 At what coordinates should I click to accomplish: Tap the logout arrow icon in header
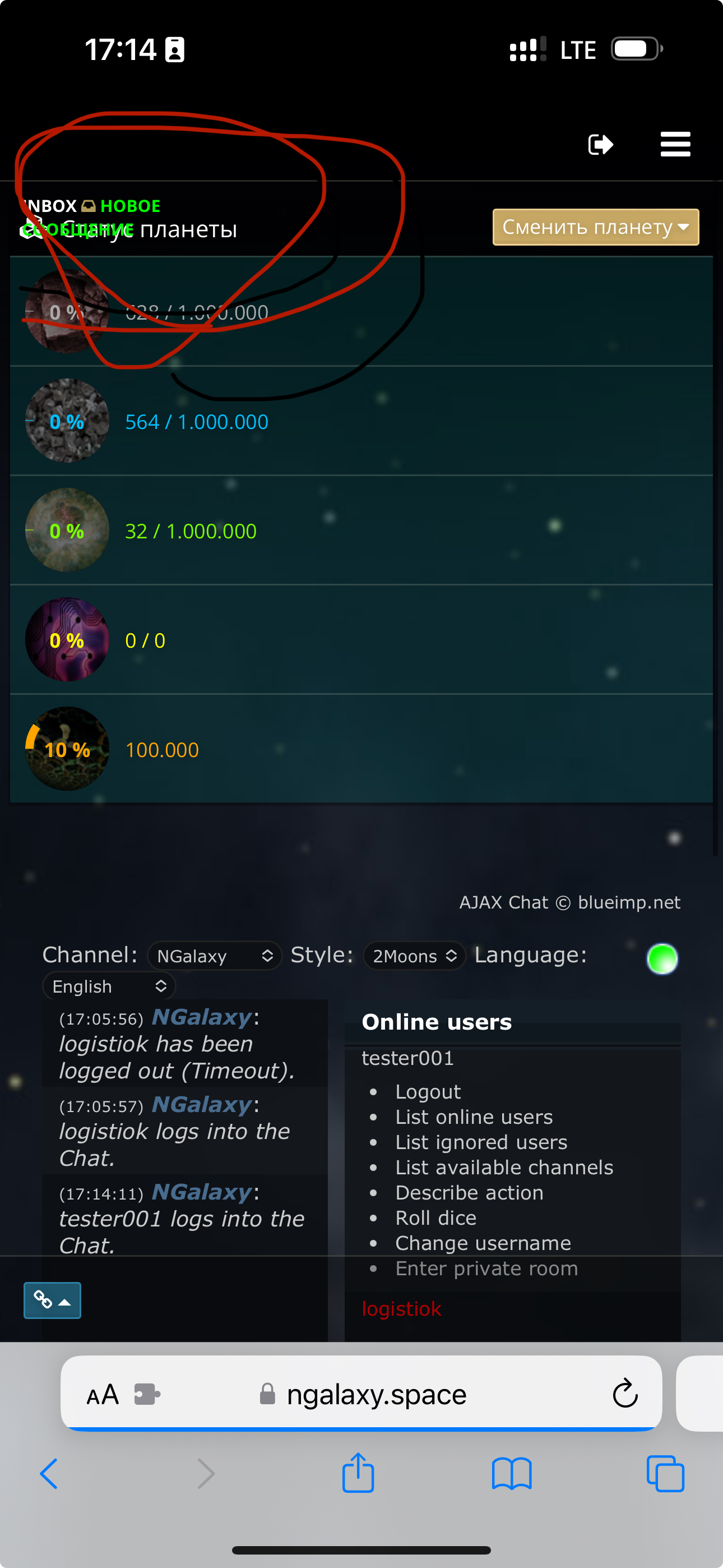[600, 145]
